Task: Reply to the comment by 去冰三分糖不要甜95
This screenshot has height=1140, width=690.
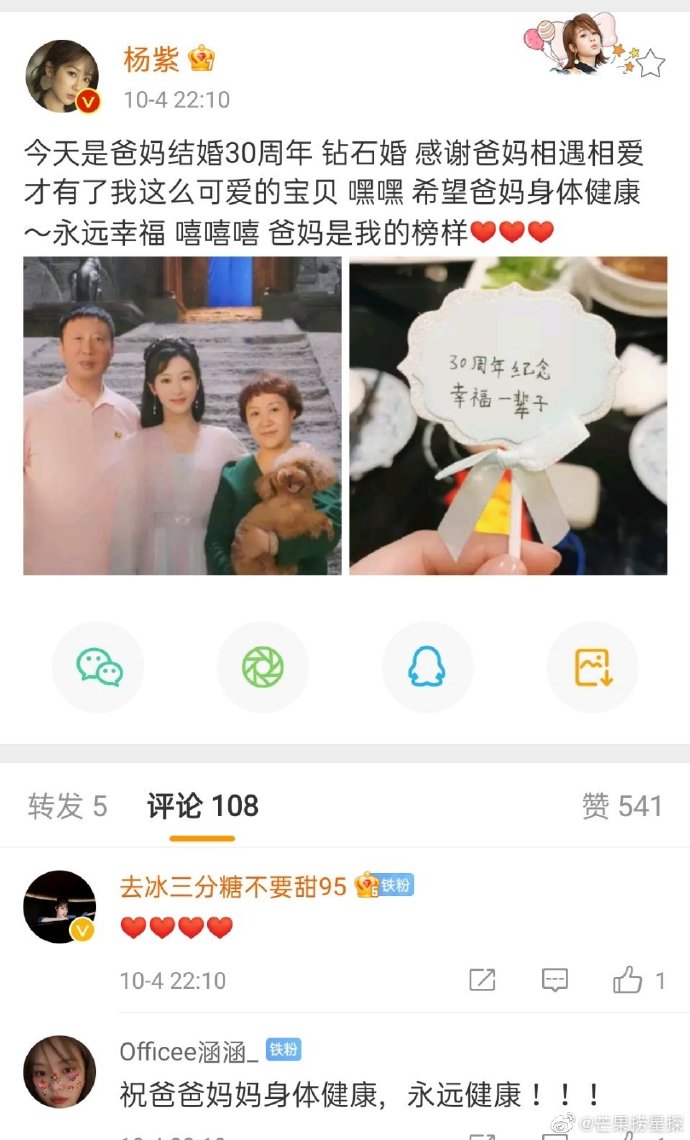Action: [554, 980]
